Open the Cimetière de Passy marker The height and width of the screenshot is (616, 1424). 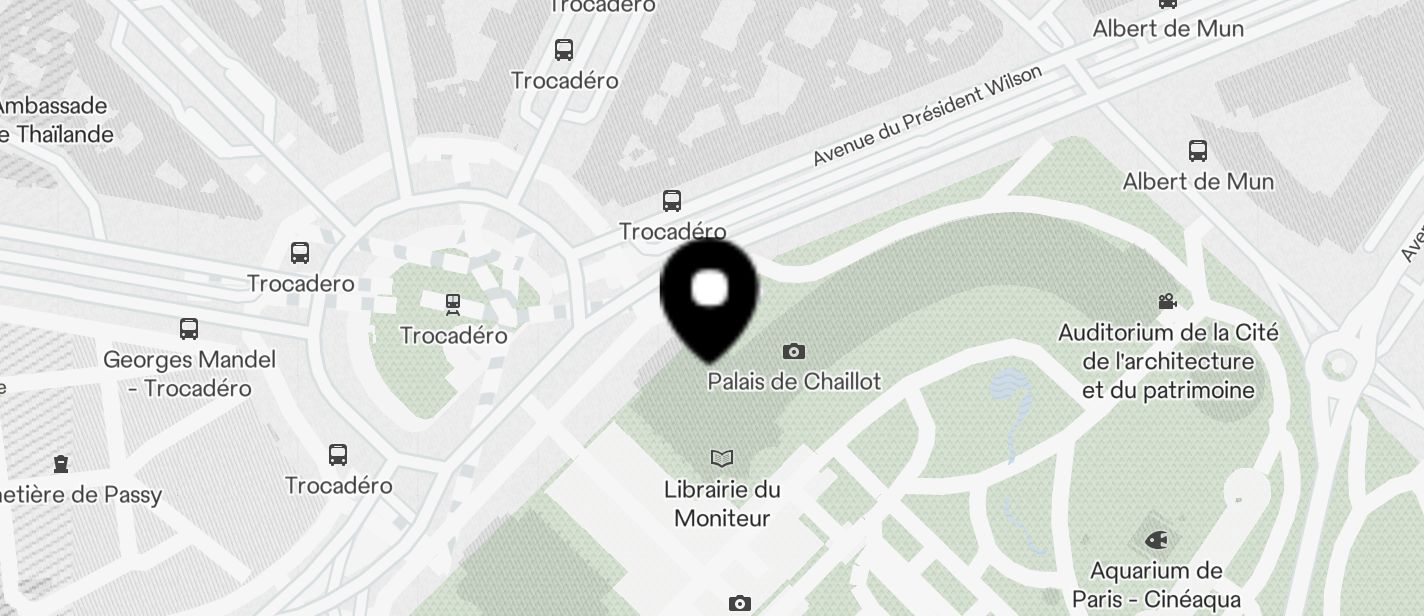[x=62, y=464]
